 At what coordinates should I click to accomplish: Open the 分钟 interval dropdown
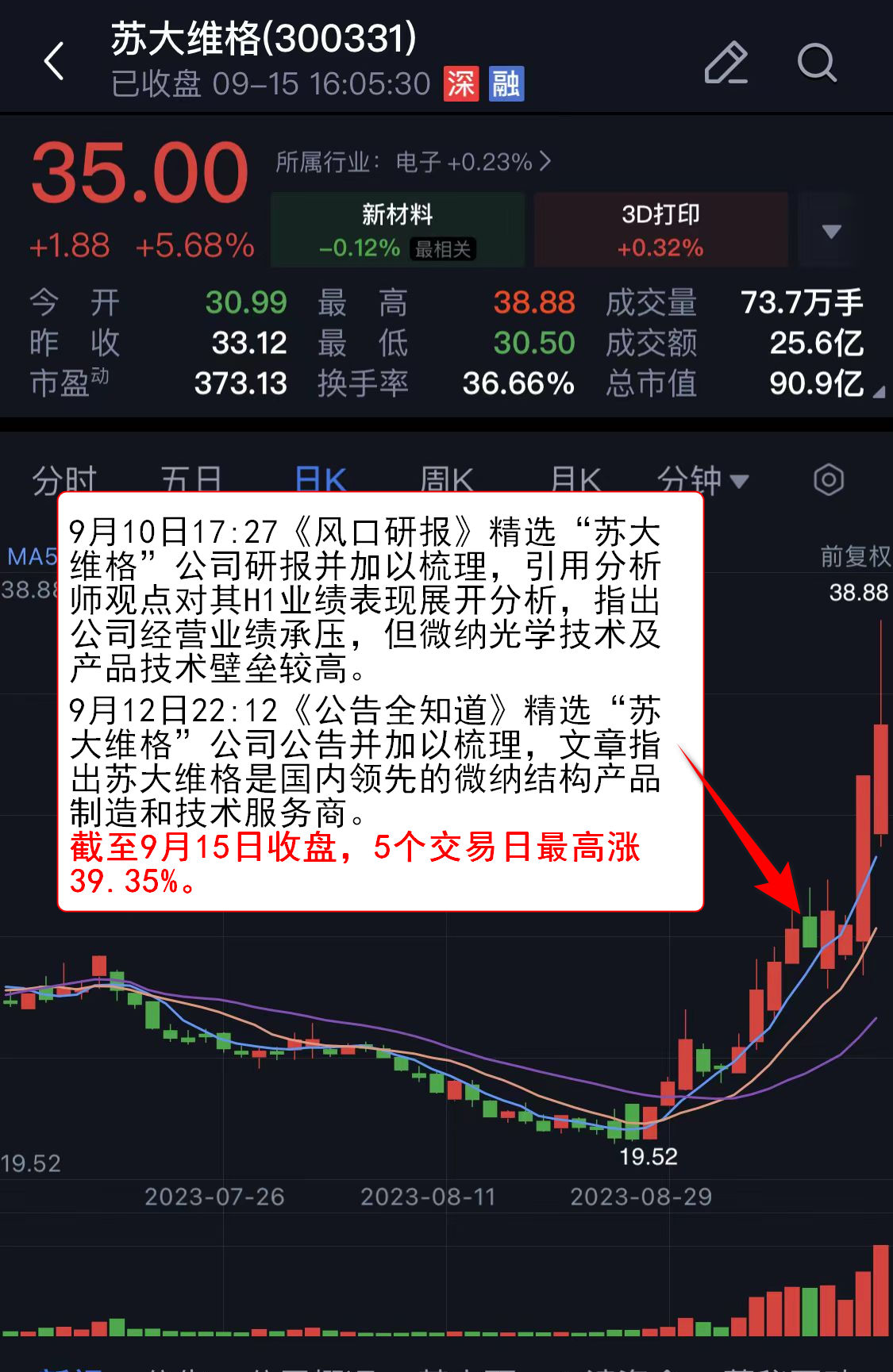(x=702, y=479)
